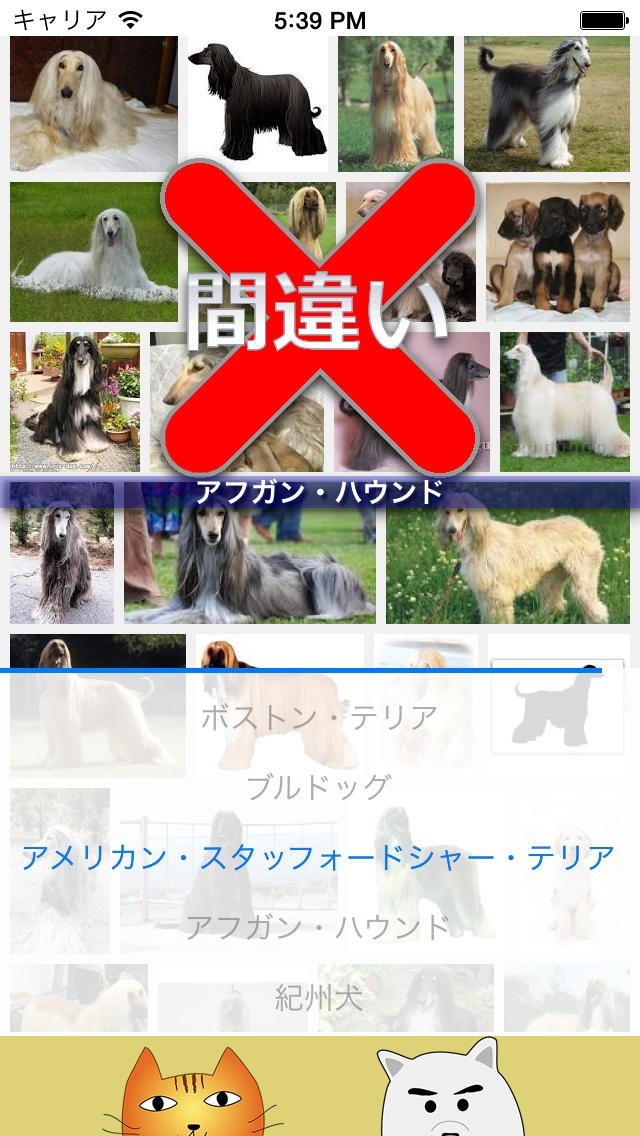Pick アメリカン・スタッフォードシャー・テリア answer
The image size is (640, 1136).
click(319, 857)
